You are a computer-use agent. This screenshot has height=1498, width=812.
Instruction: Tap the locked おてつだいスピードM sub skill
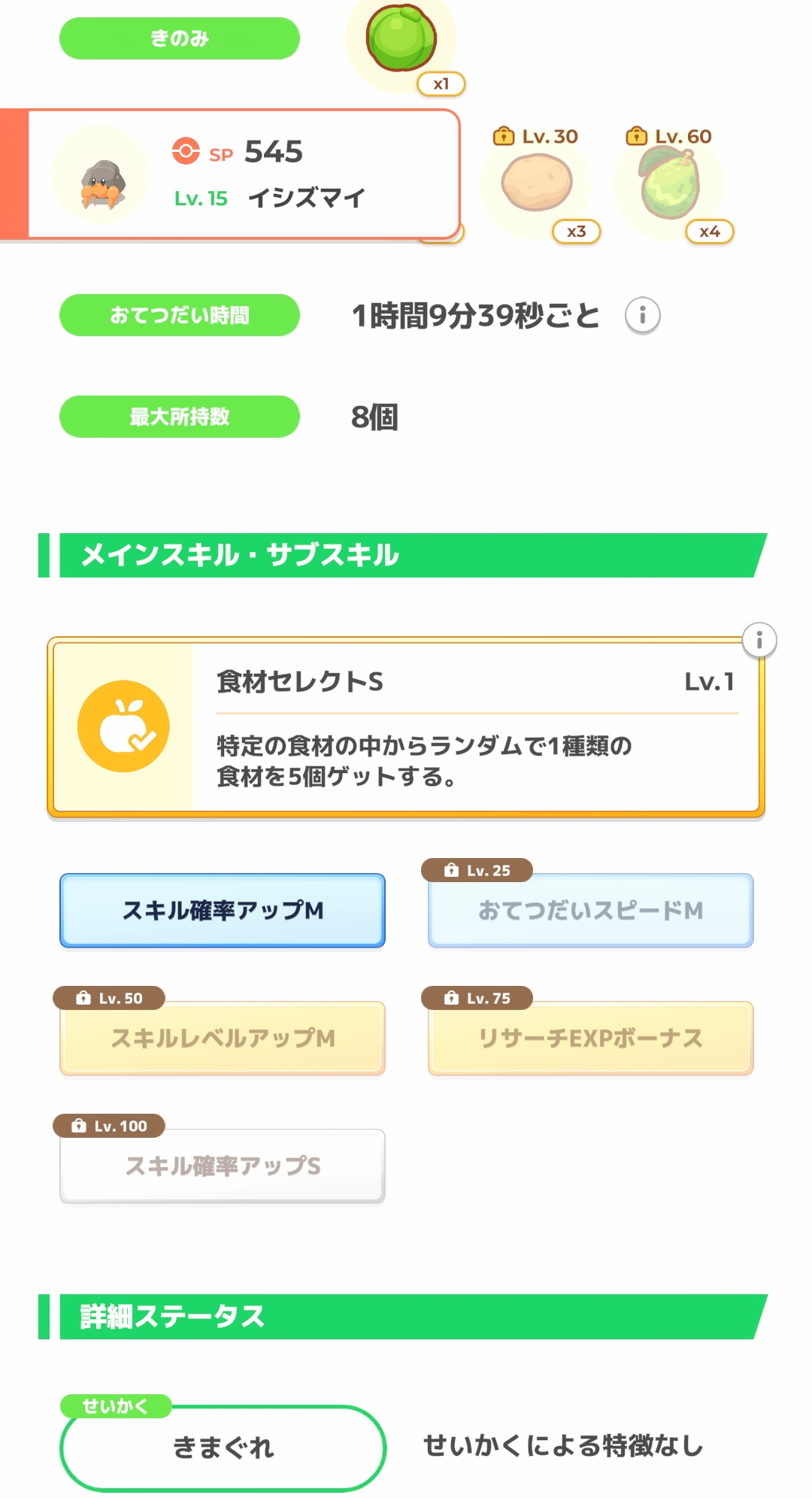pyautogui.click(x=590, y=911)
